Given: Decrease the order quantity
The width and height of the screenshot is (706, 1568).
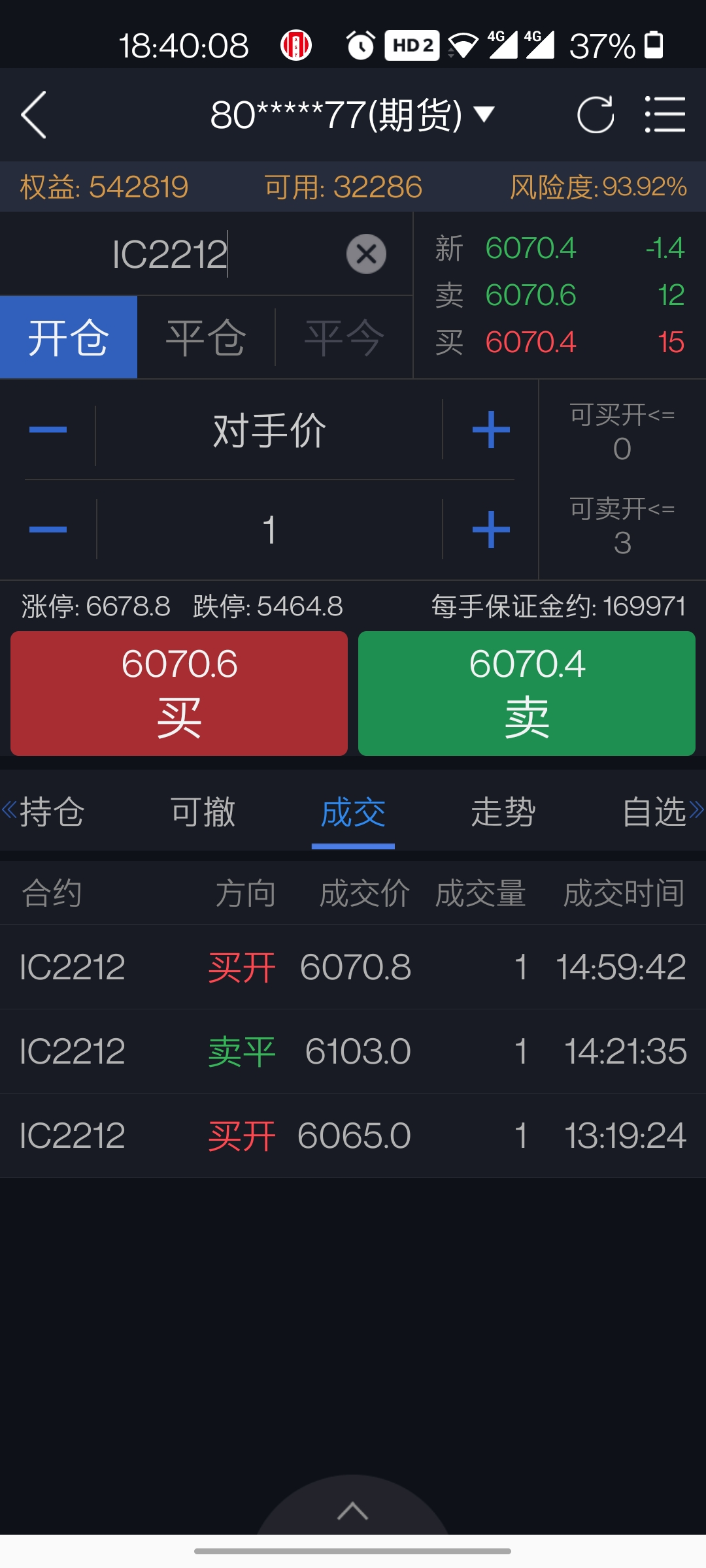Looking at the screenshot, I should [x=48, y=529].
